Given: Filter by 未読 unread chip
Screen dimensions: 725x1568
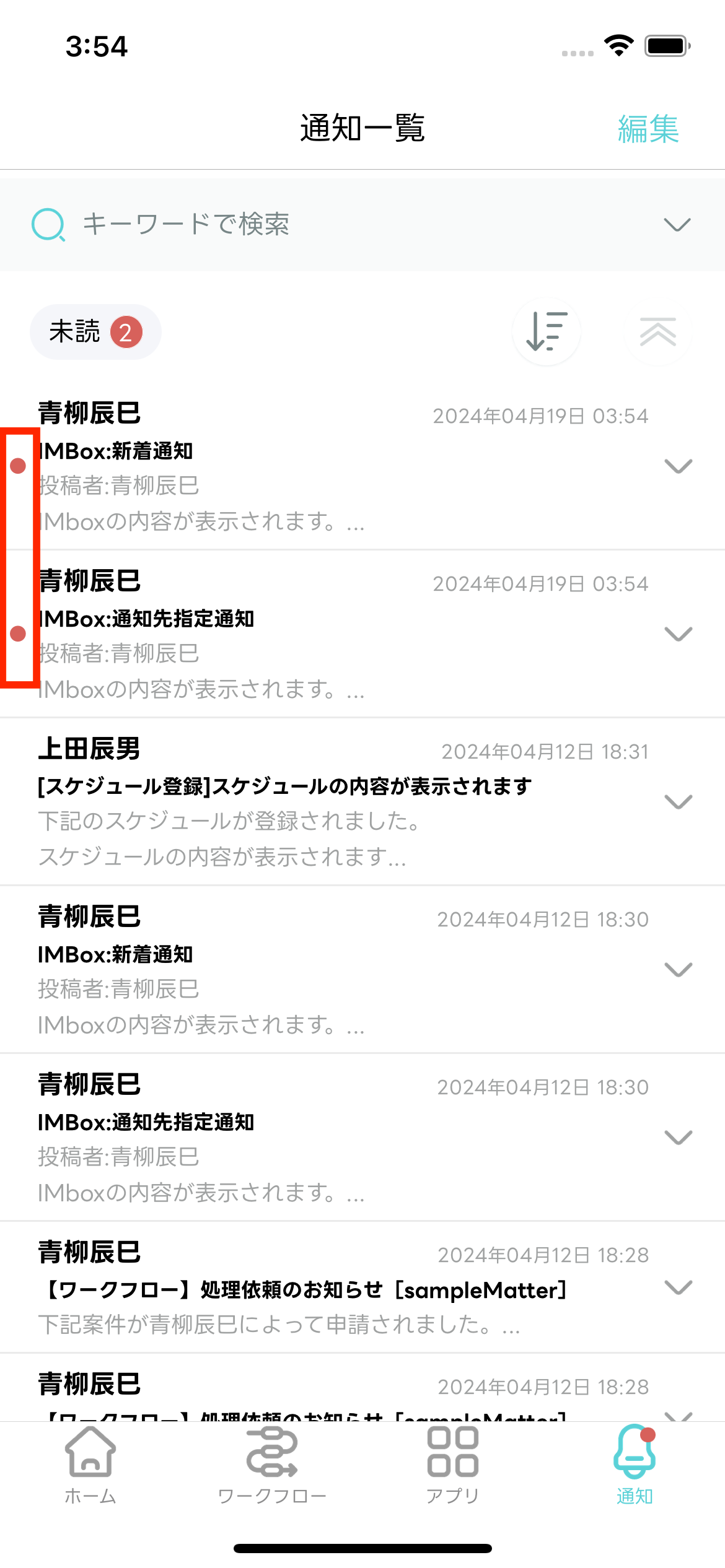Looking at the screenshot, I should pos(95,332).
